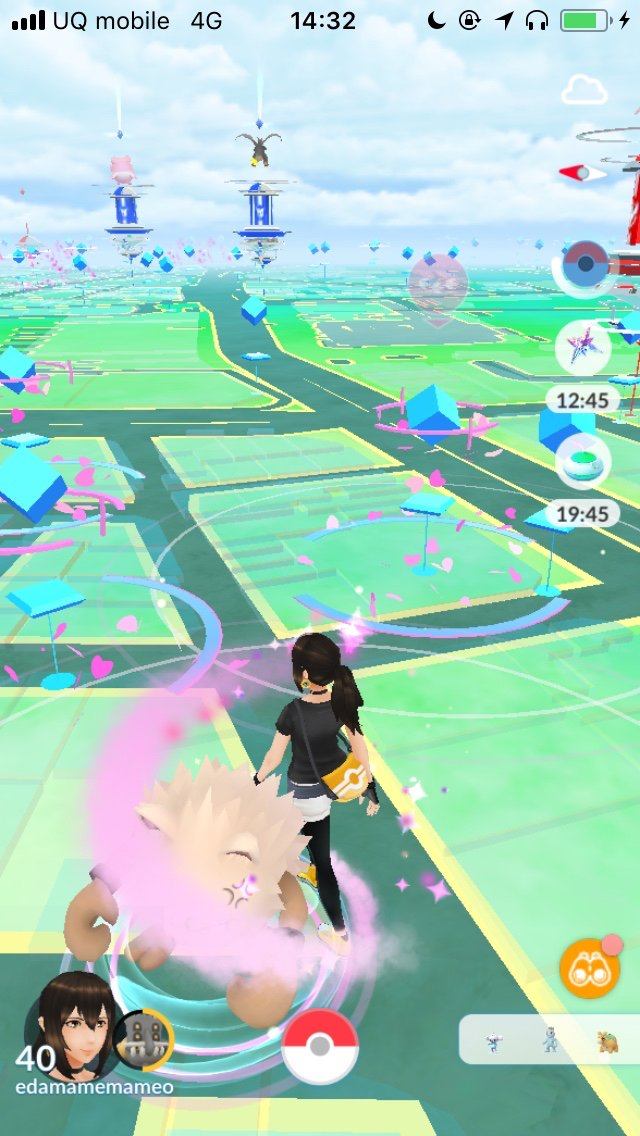Screen dimensions: 640x1136
Task: Open the buddy Pokémon icon beside the avatar
Action: tap(143, 1039)
